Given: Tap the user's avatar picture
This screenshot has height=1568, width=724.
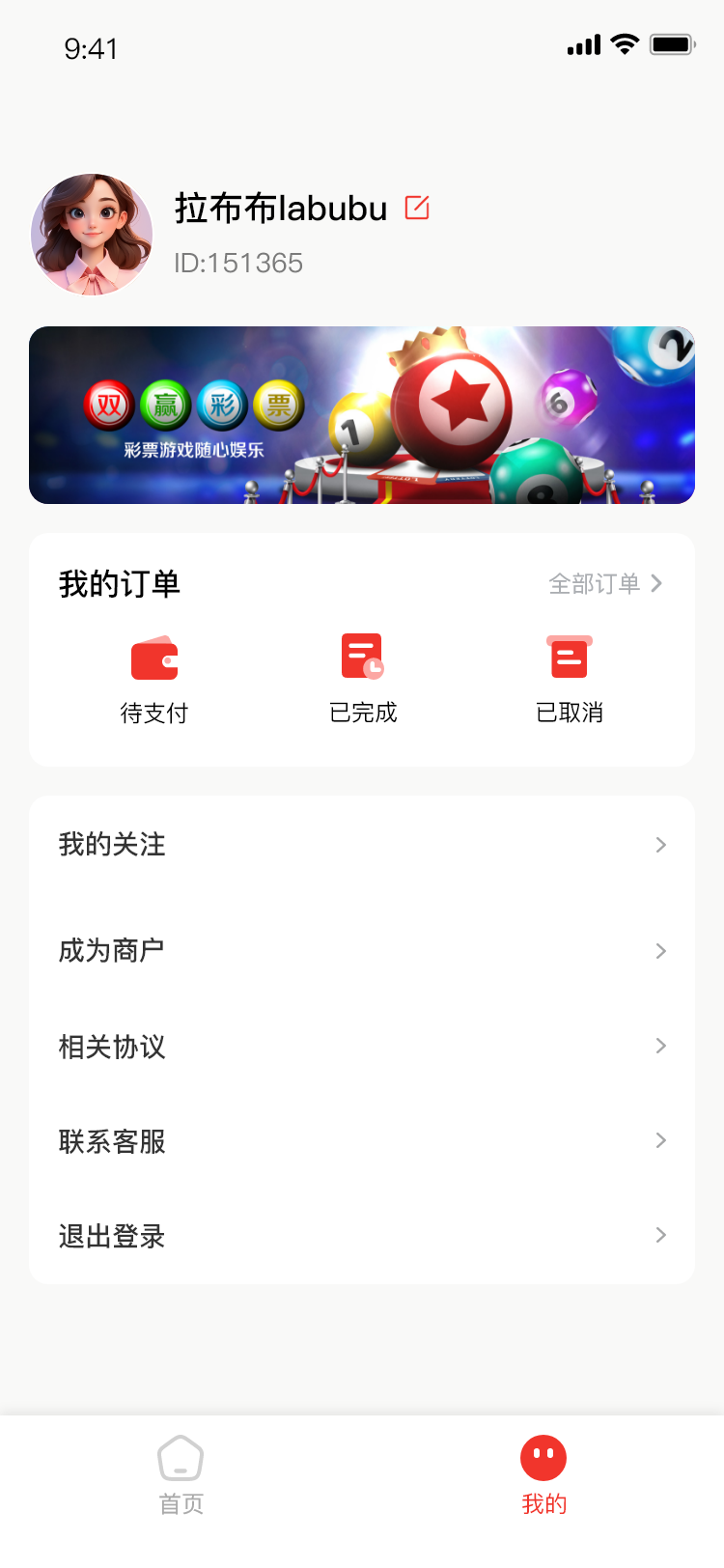Looking at the screenshot, I should (92, 235).
